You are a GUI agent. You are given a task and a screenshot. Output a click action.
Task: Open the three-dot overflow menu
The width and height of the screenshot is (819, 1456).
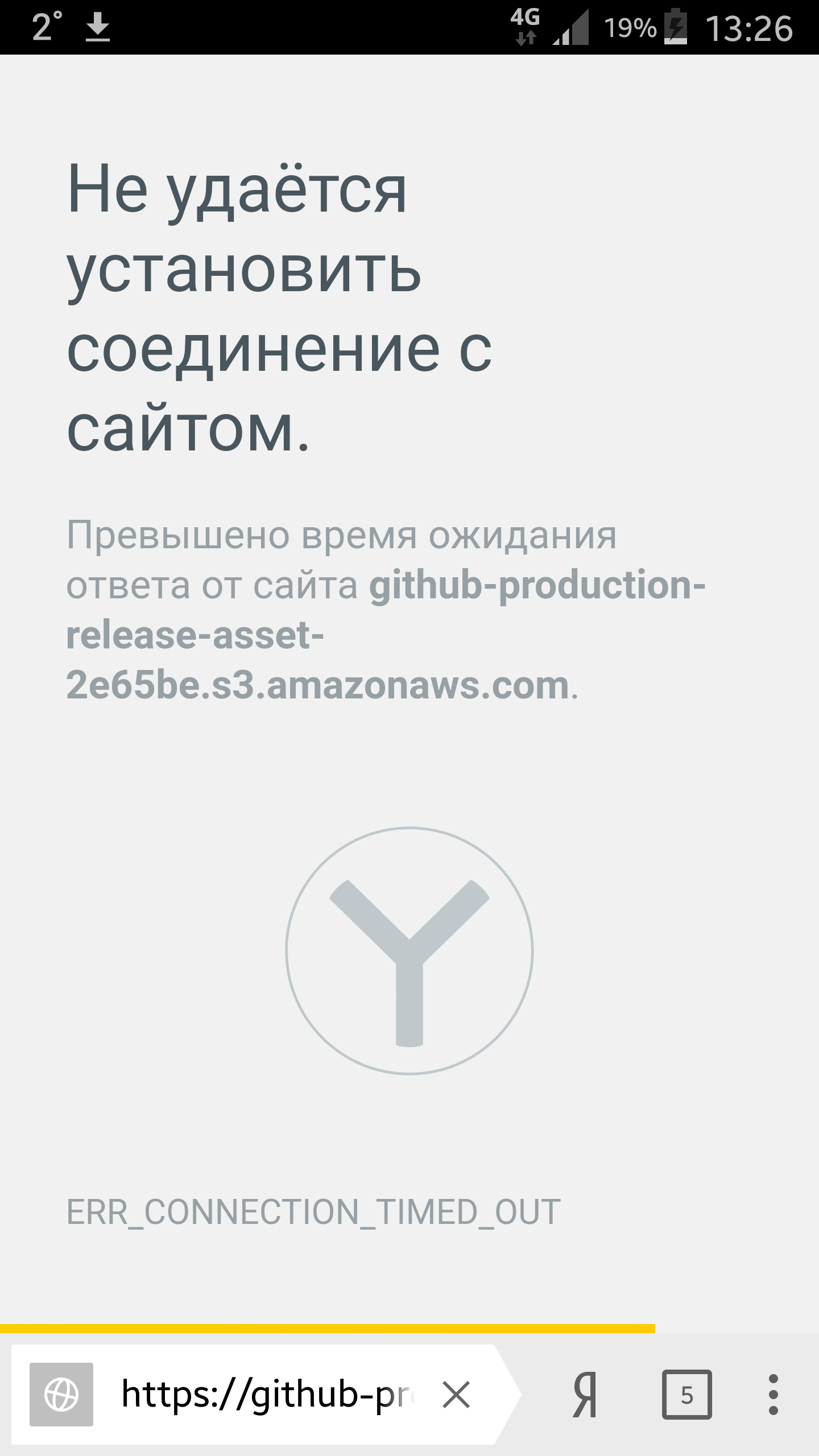(x=773, y=1395)
